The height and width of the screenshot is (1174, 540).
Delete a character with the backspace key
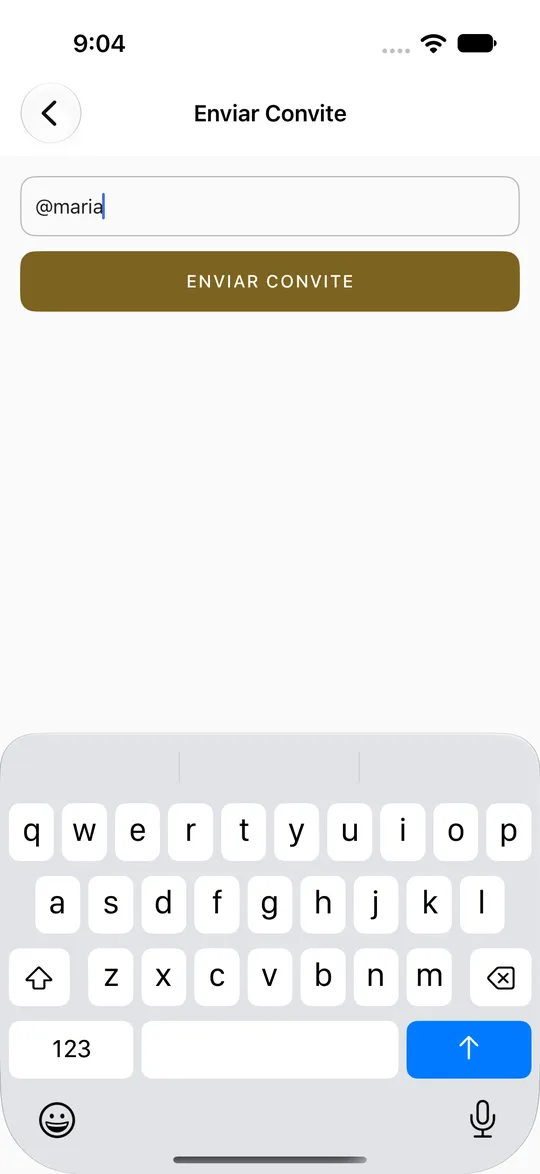pos(500,977)
